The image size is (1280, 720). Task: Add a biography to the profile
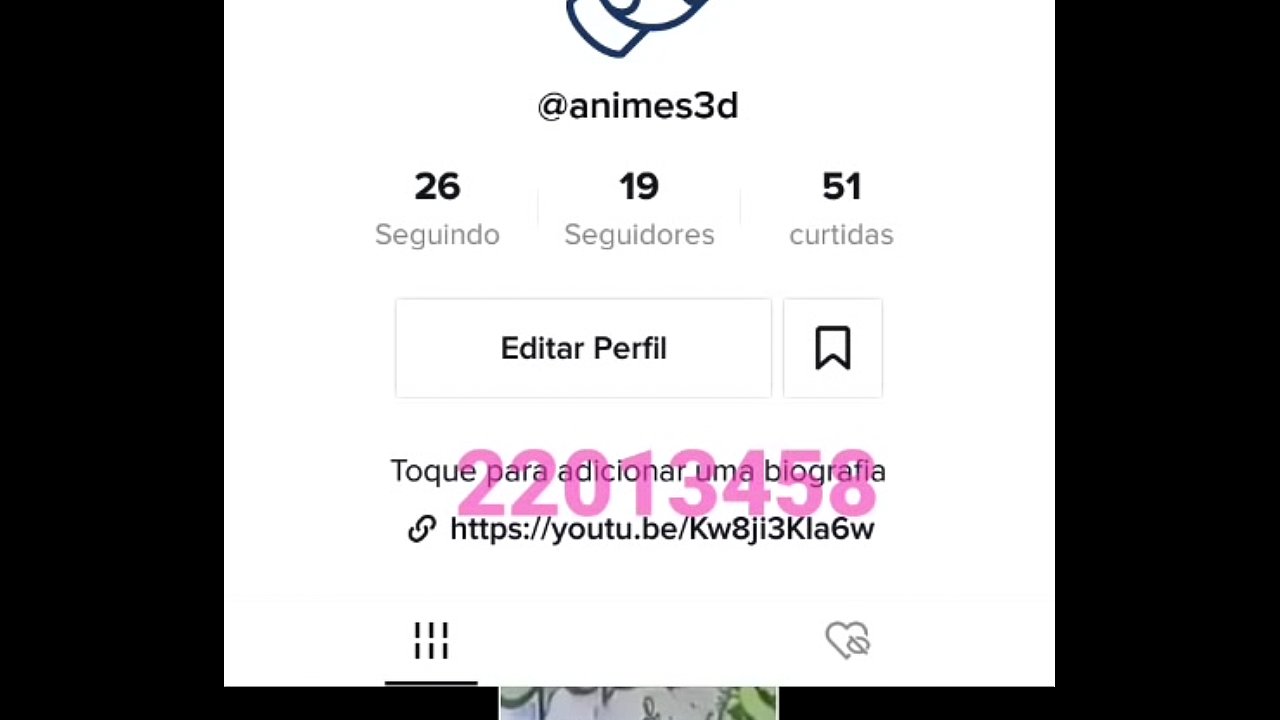click(x=637, y=471)
